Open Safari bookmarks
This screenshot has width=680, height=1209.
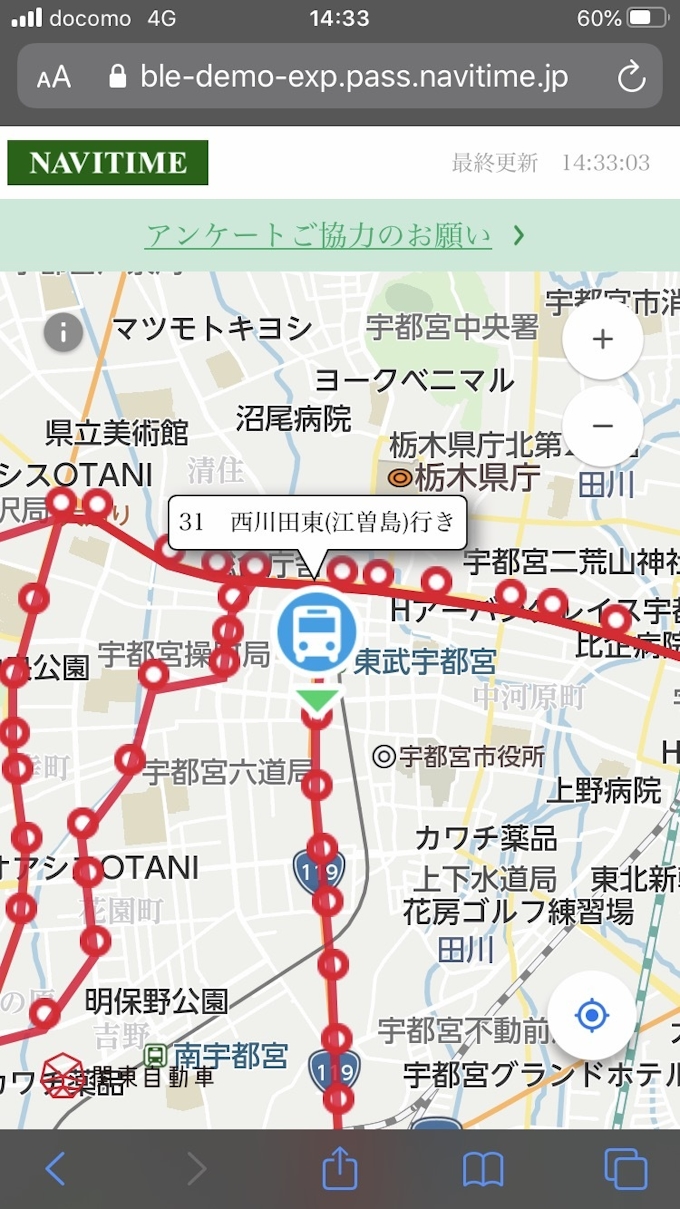coord(483,1167)
